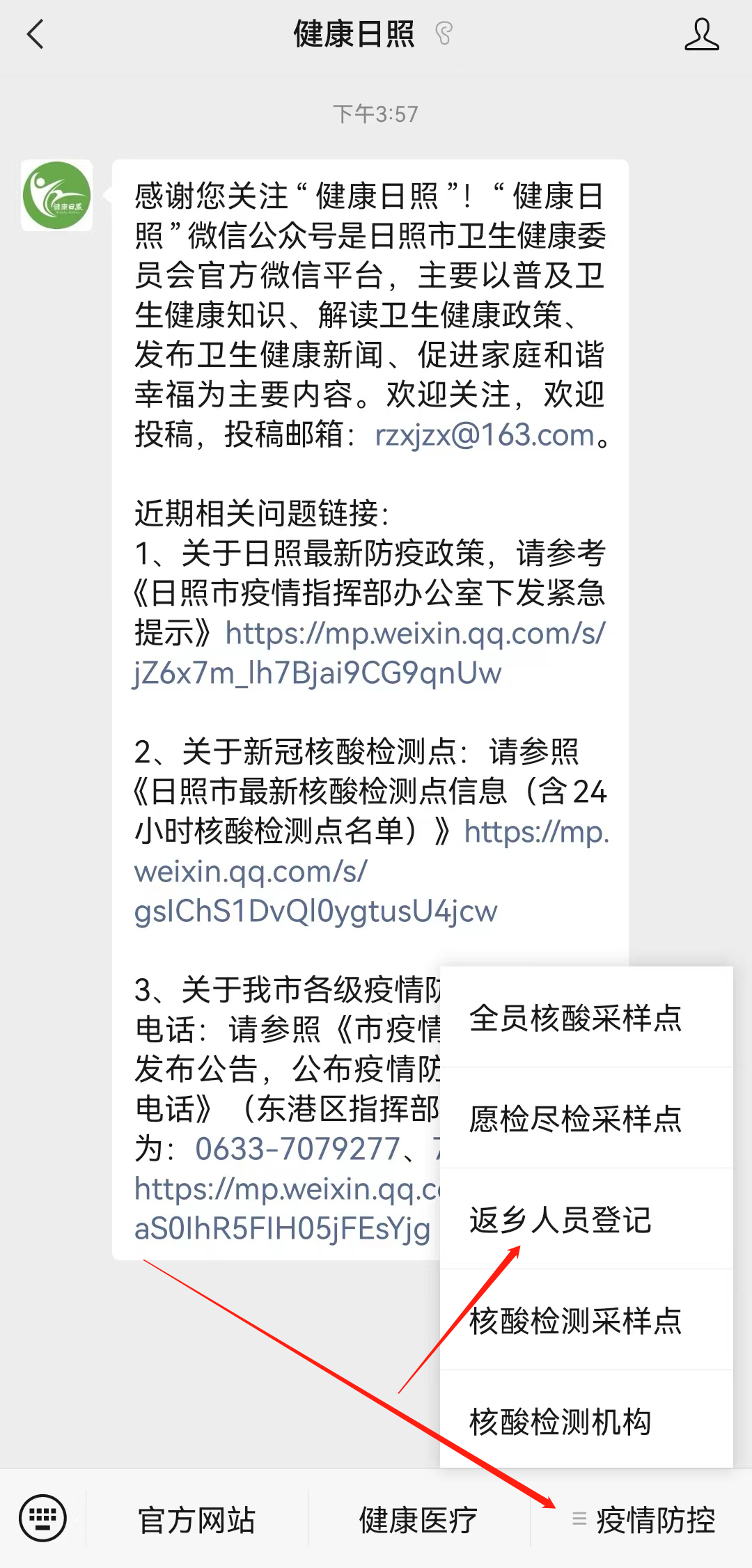Switch to keyboard input mode
Image resolution: width=752 pixels, height=1568 pixels.
[x=43, y=1518]
